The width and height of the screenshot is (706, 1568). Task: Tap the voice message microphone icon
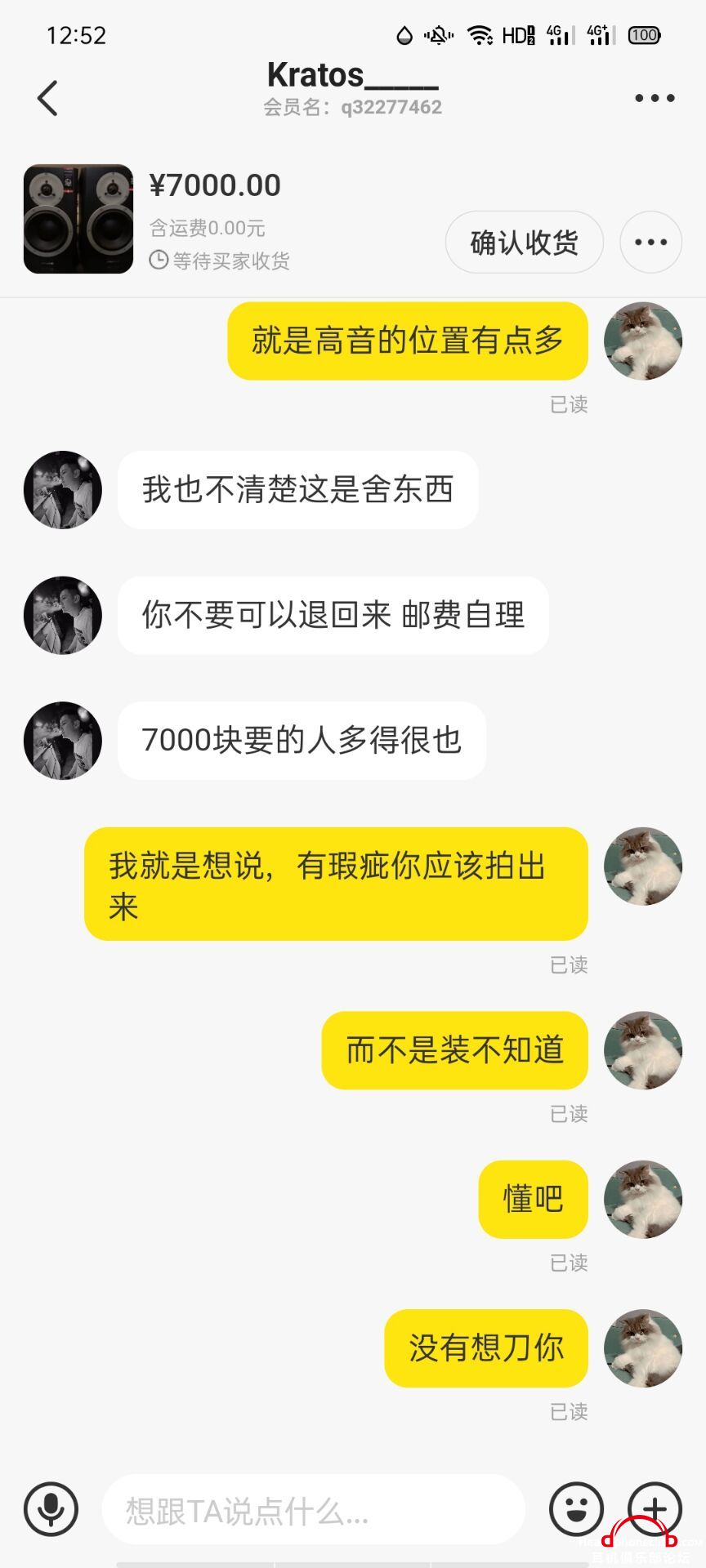[51, 1508]
